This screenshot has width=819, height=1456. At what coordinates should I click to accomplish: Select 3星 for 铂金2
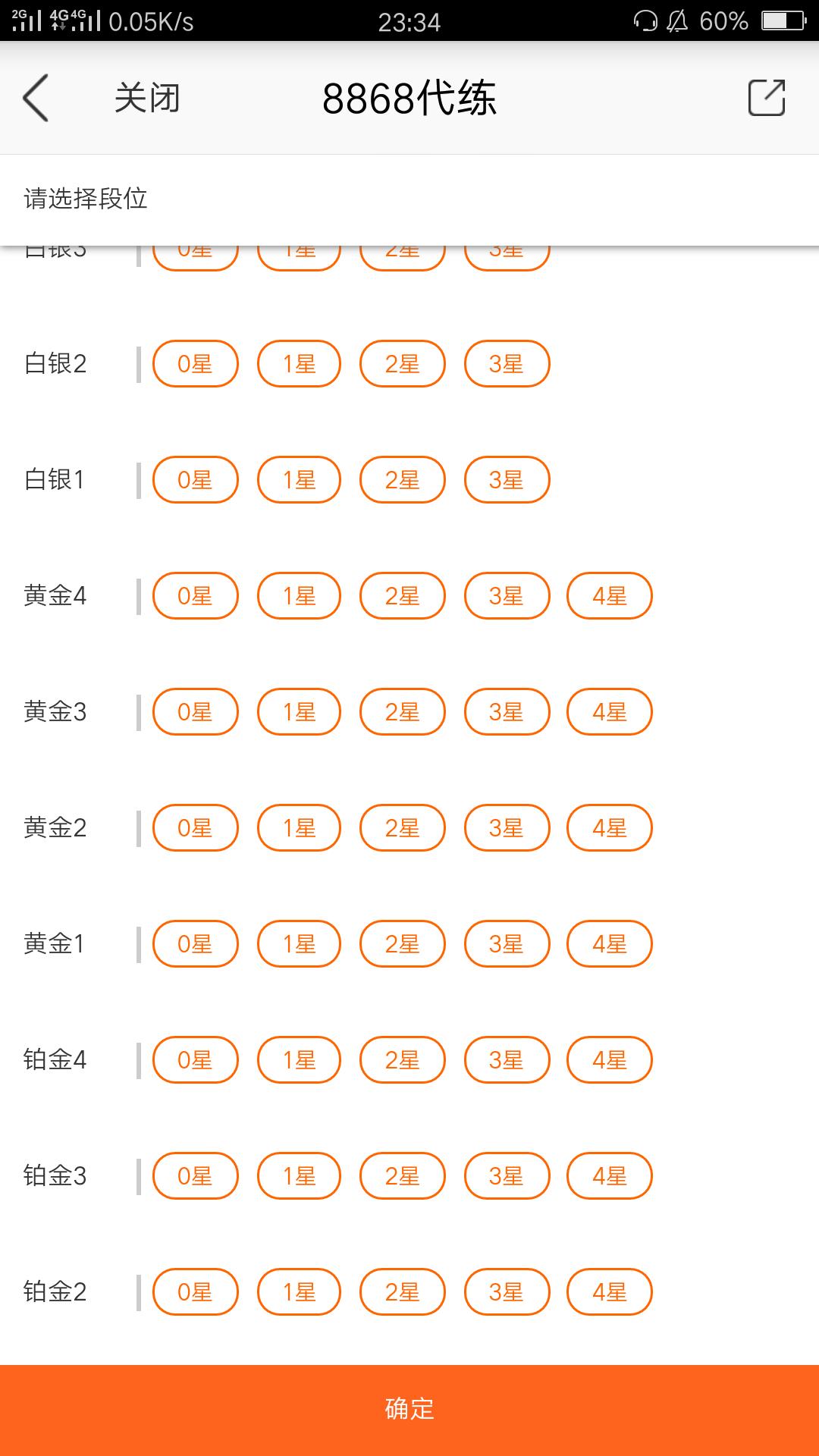507,1292
